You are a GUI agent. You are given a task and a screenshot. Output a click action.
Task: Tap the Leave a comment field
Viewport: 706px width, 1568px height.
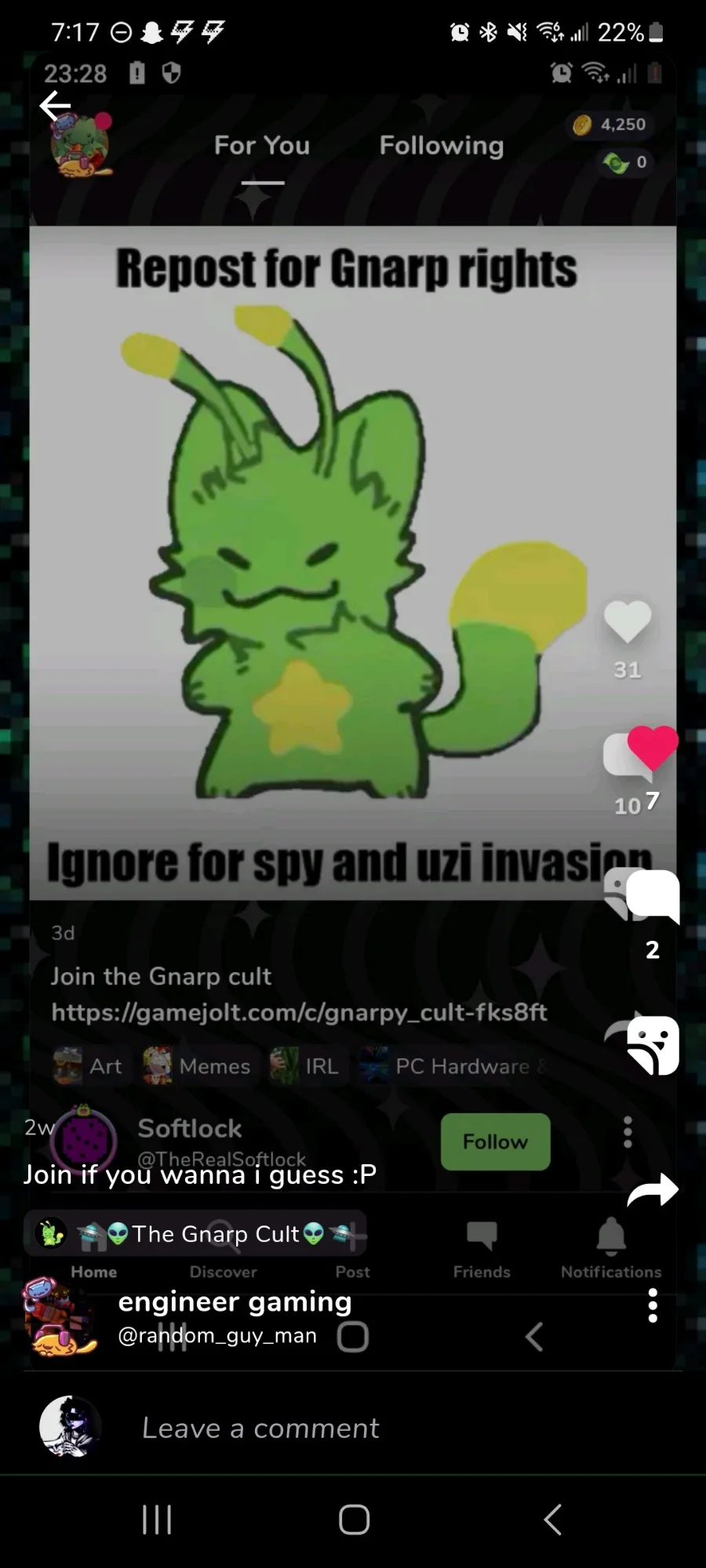[x=353, y=1428]
